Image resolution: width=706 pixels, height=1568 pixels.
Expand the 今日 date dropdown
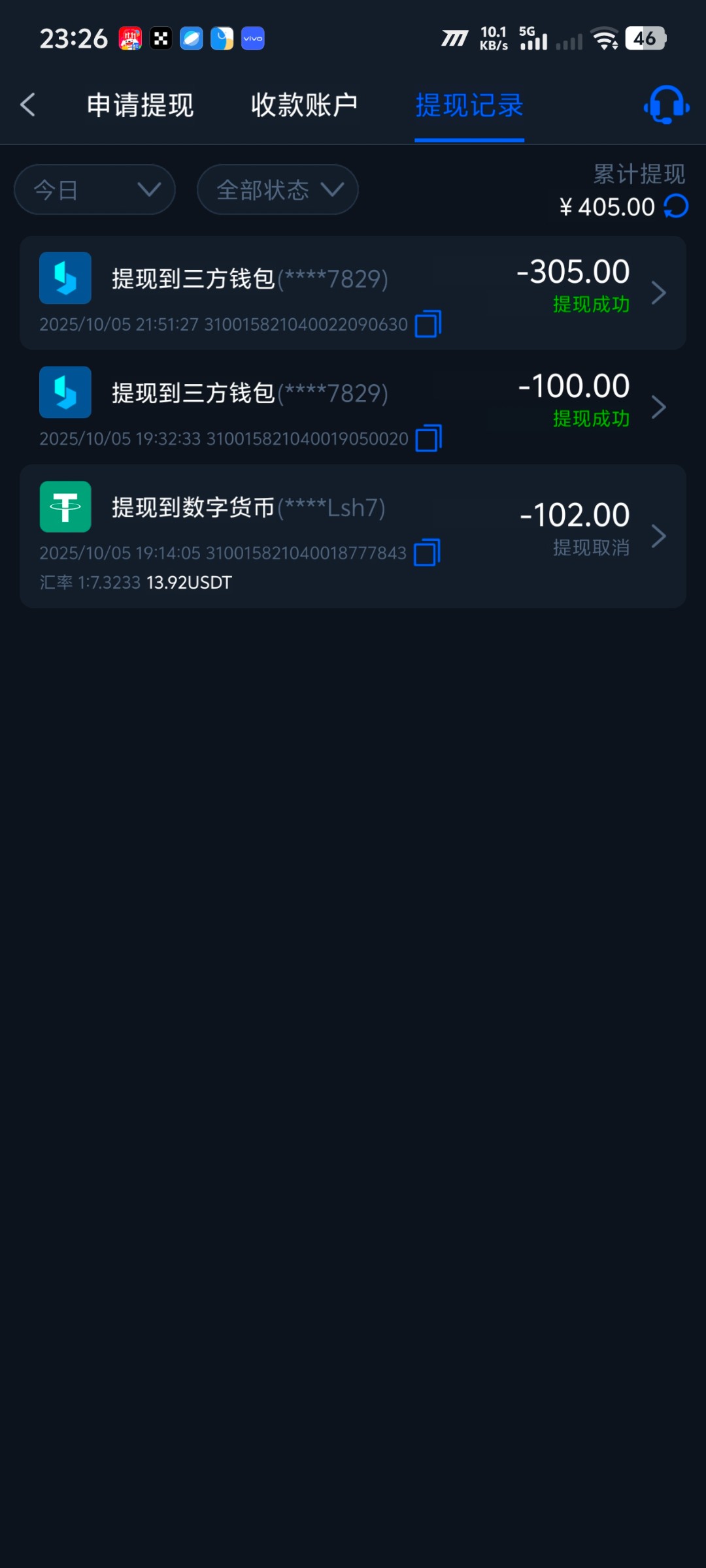[x=95, y=189]
